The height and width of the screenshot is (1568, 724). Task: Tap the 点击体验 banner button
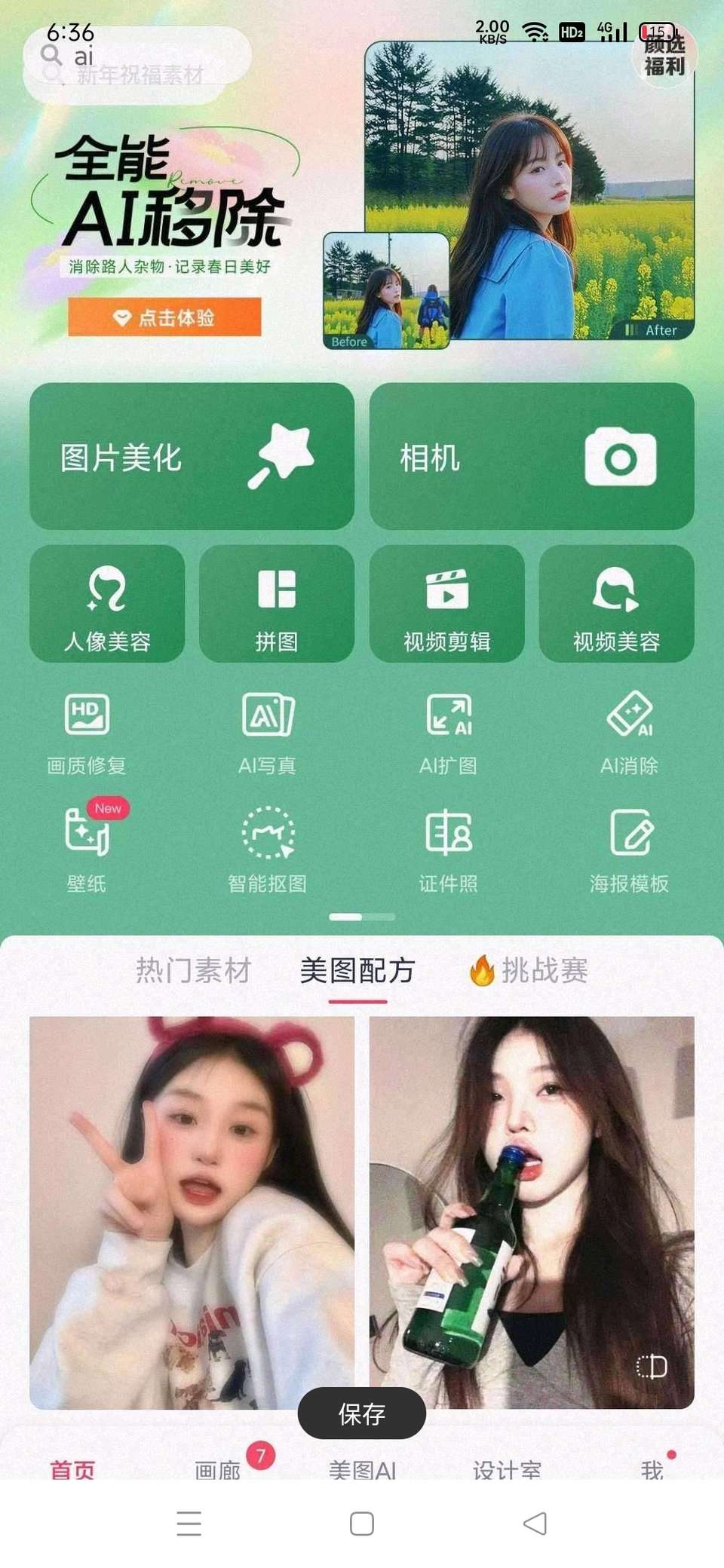[164, 317]
